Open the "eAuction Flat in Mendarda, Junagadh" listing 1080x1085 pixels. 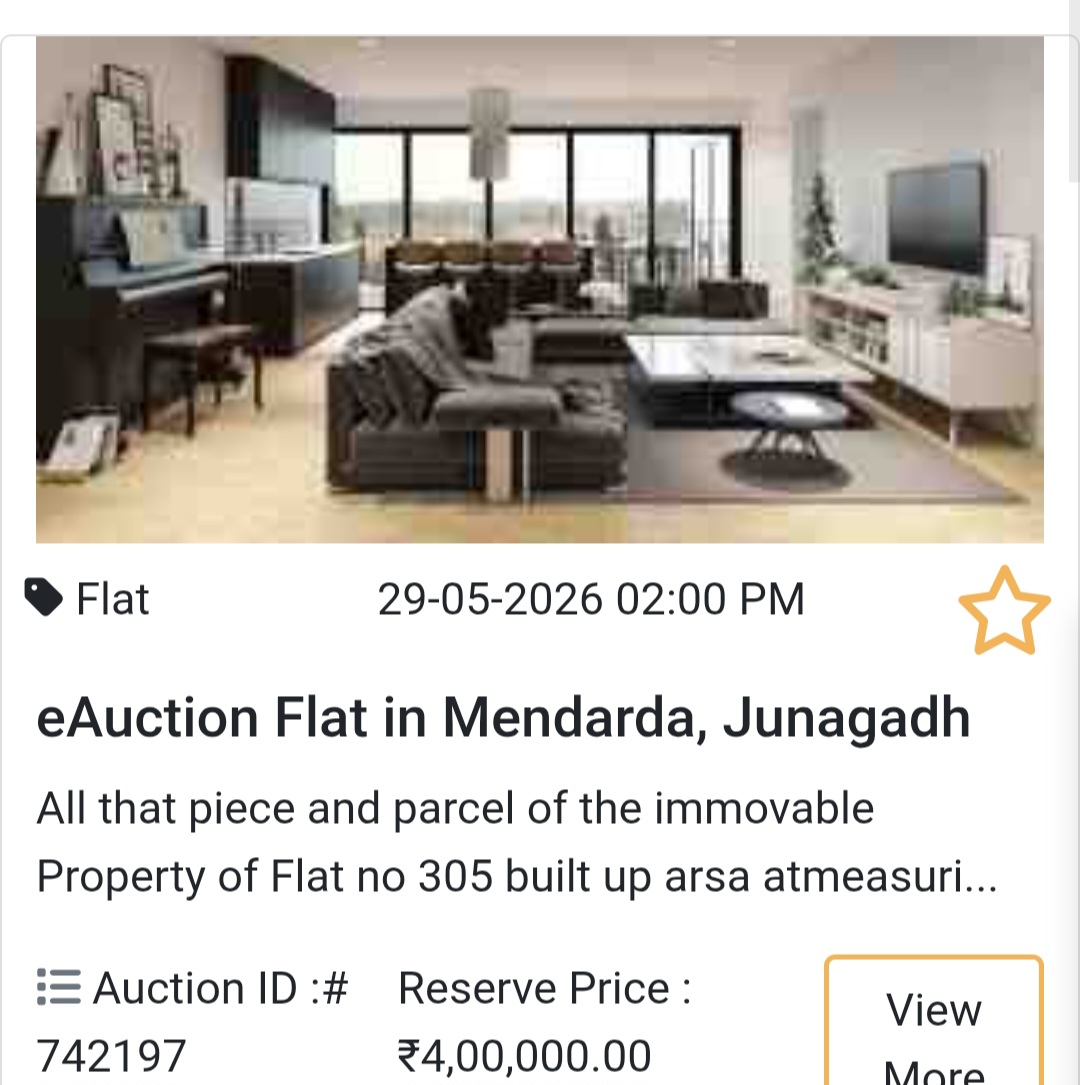(503, 716)
